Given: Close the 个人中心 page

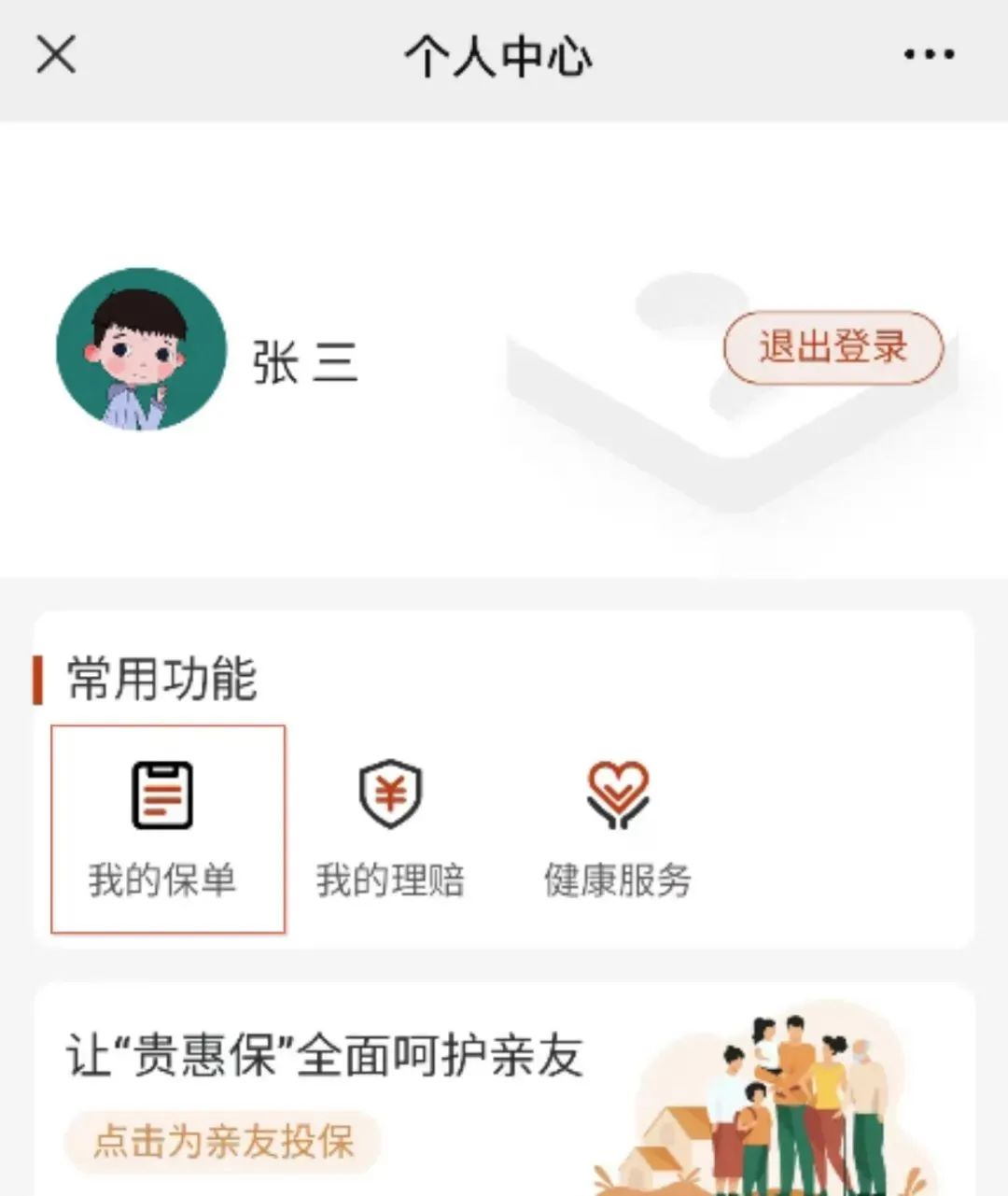Looking at the screenshot, I should click(x=56, y=55).
